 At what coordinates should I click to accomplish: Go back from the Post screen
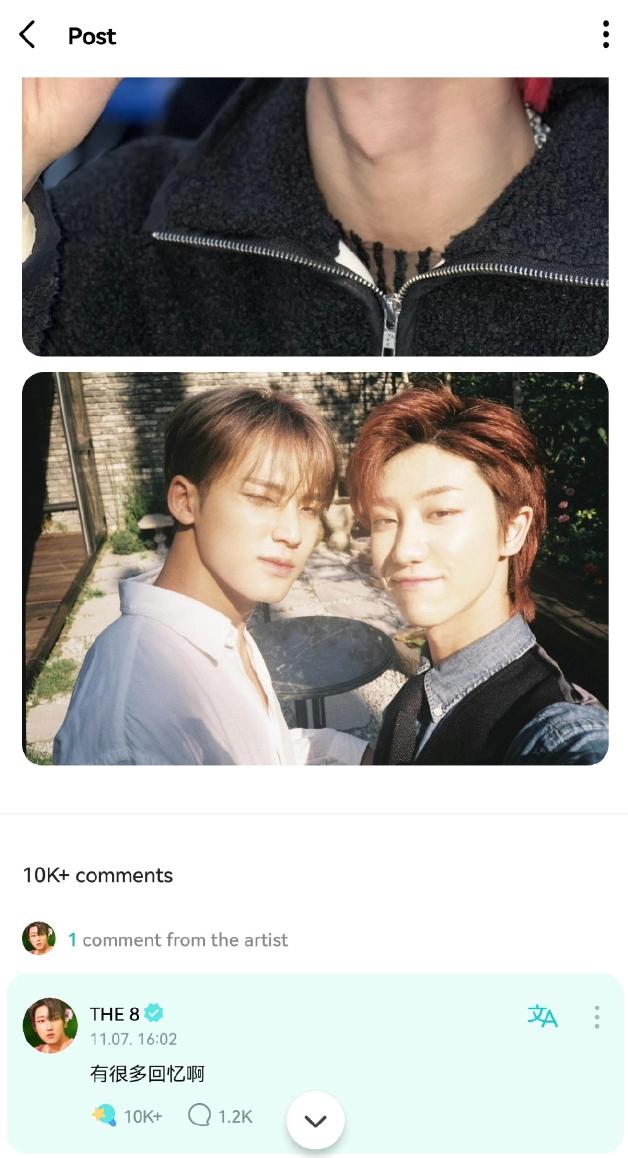pyautogui.click(x=27, y=36)
